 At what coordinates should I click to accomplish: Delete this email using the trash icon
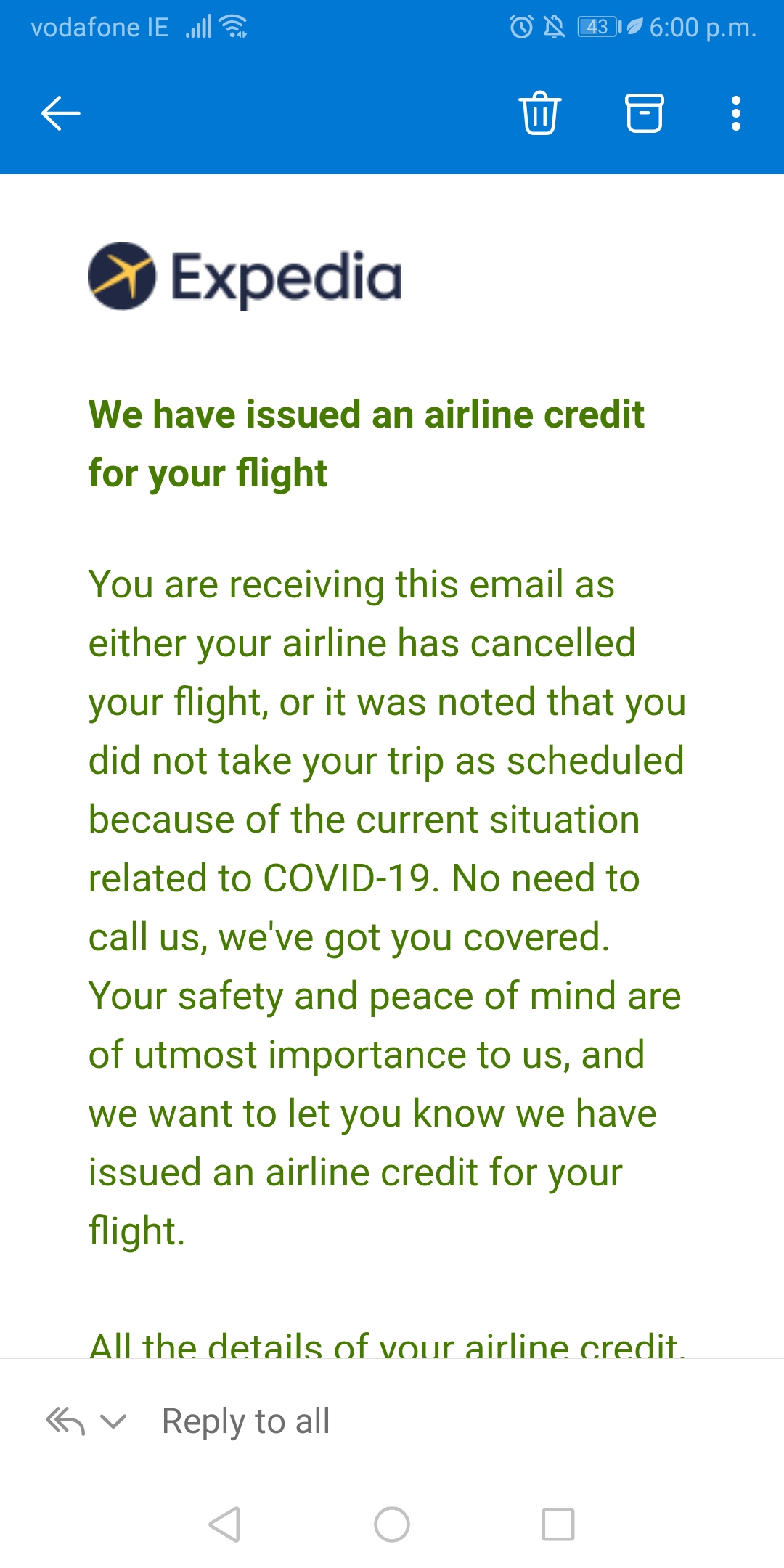tap(540, 113)
